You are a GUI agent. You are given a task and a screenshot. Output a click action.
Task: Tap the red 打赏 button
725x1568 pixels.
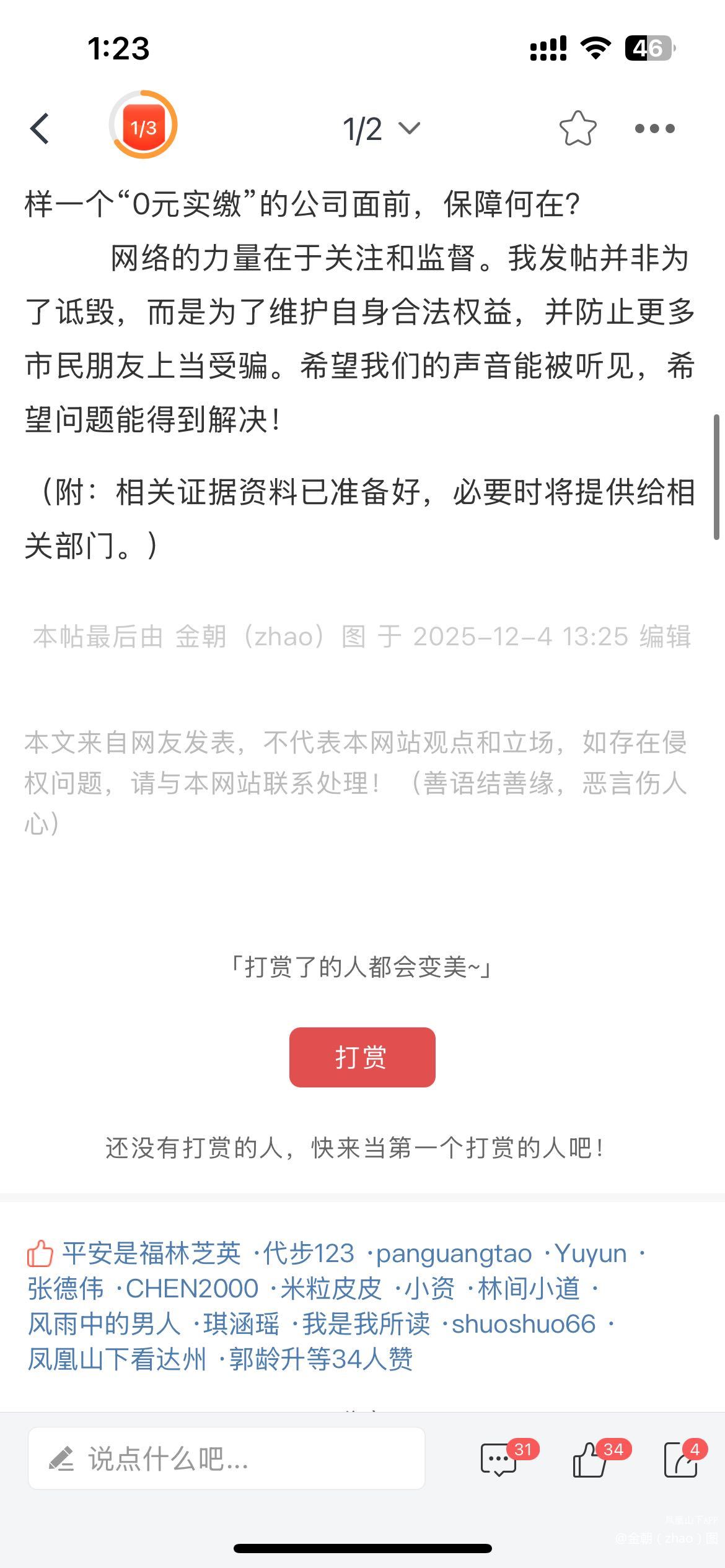[x=362, y=1057]
